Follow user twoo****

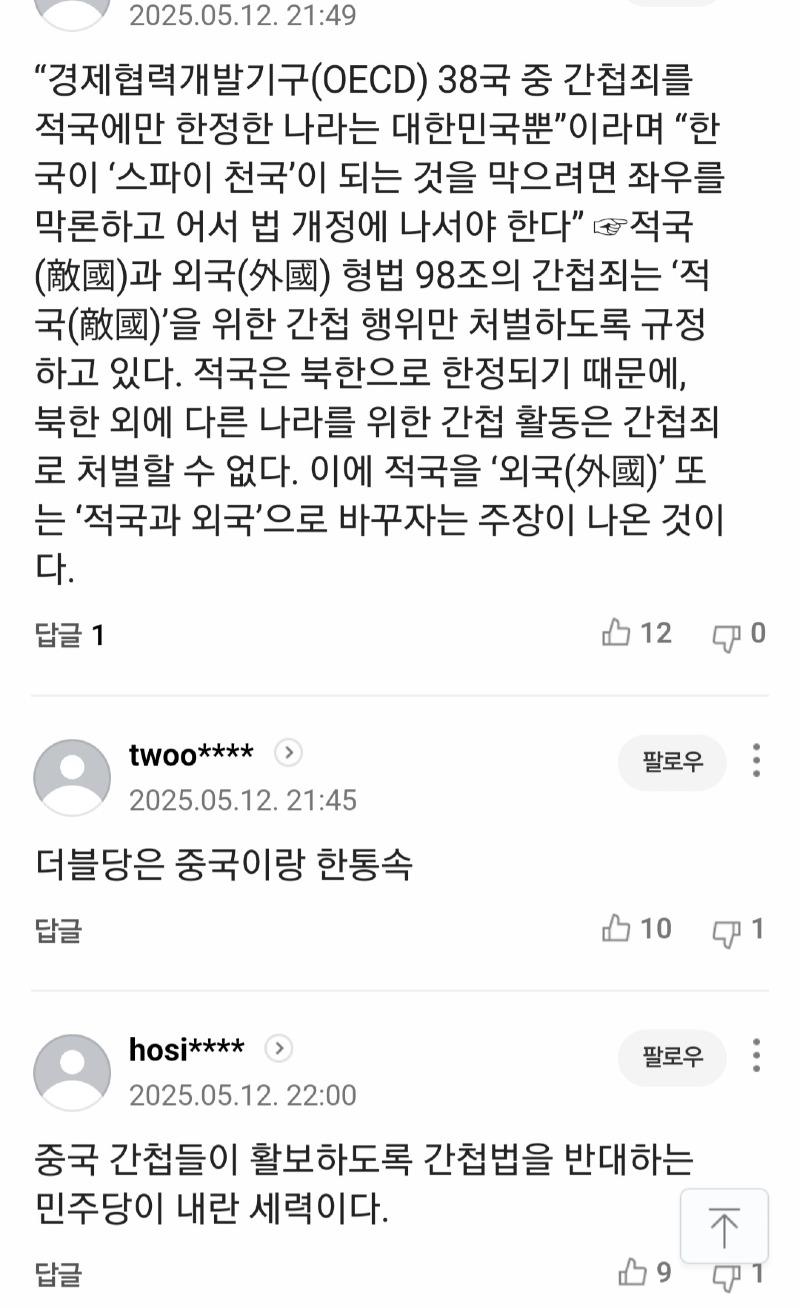click(x=672, y=762)
